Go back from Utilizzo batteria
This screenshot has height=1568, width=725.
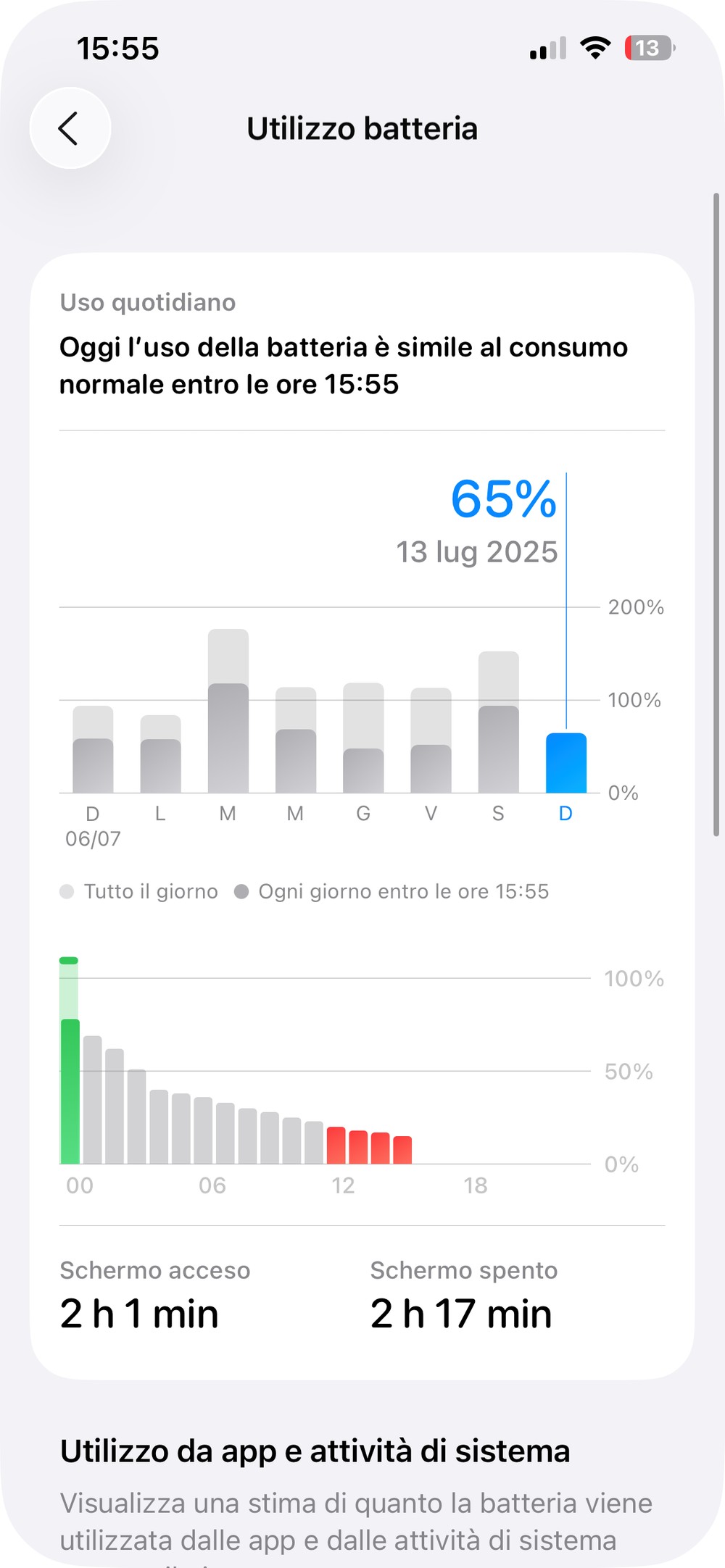pos(70,128)
